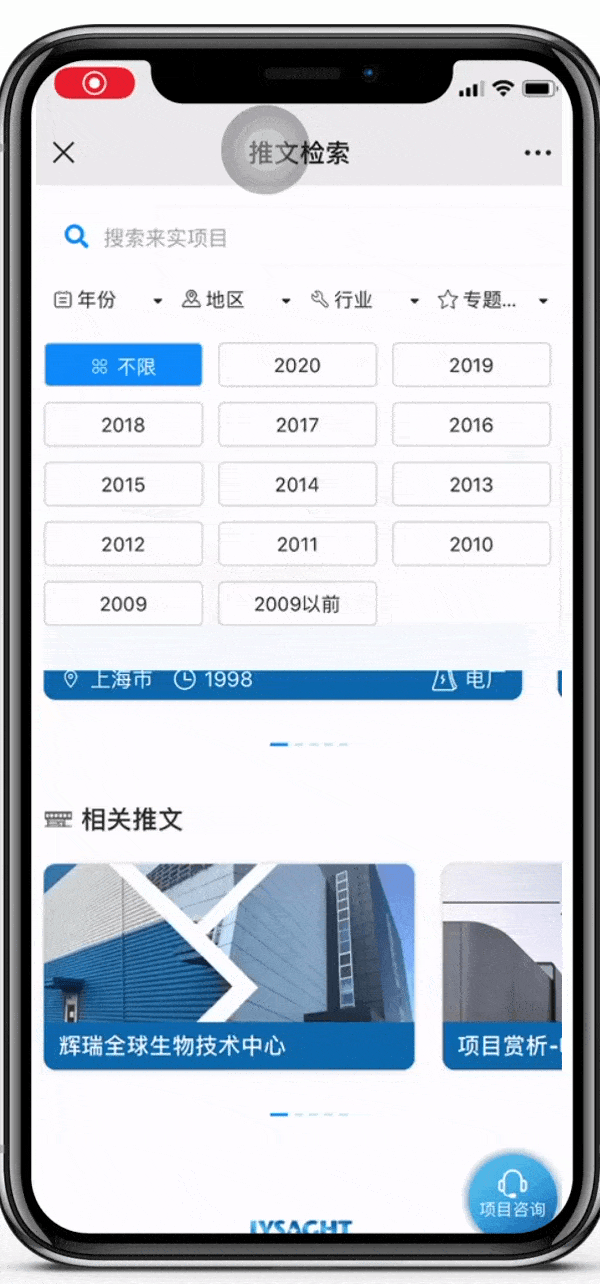Viewport: 600px width, 1284px height.
Task: Select year 2015
Action: pos(124,485)
